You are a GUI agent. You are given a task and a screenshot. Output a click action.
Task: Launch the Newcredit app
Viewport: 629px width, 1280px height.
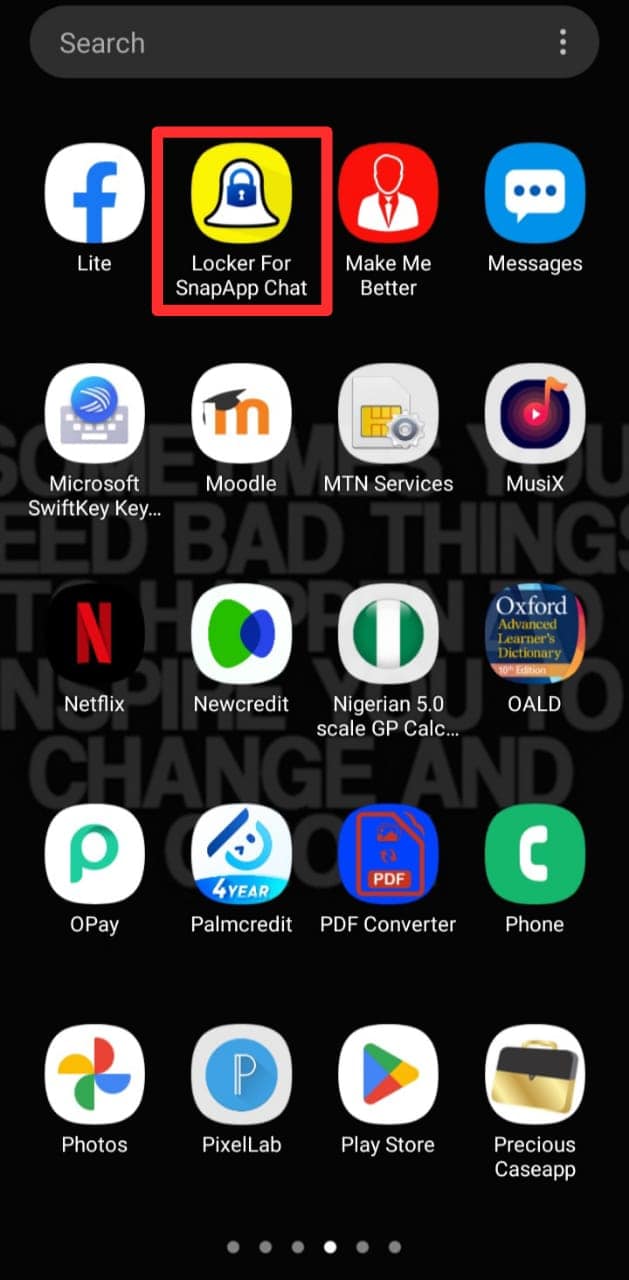coord(241,633)
